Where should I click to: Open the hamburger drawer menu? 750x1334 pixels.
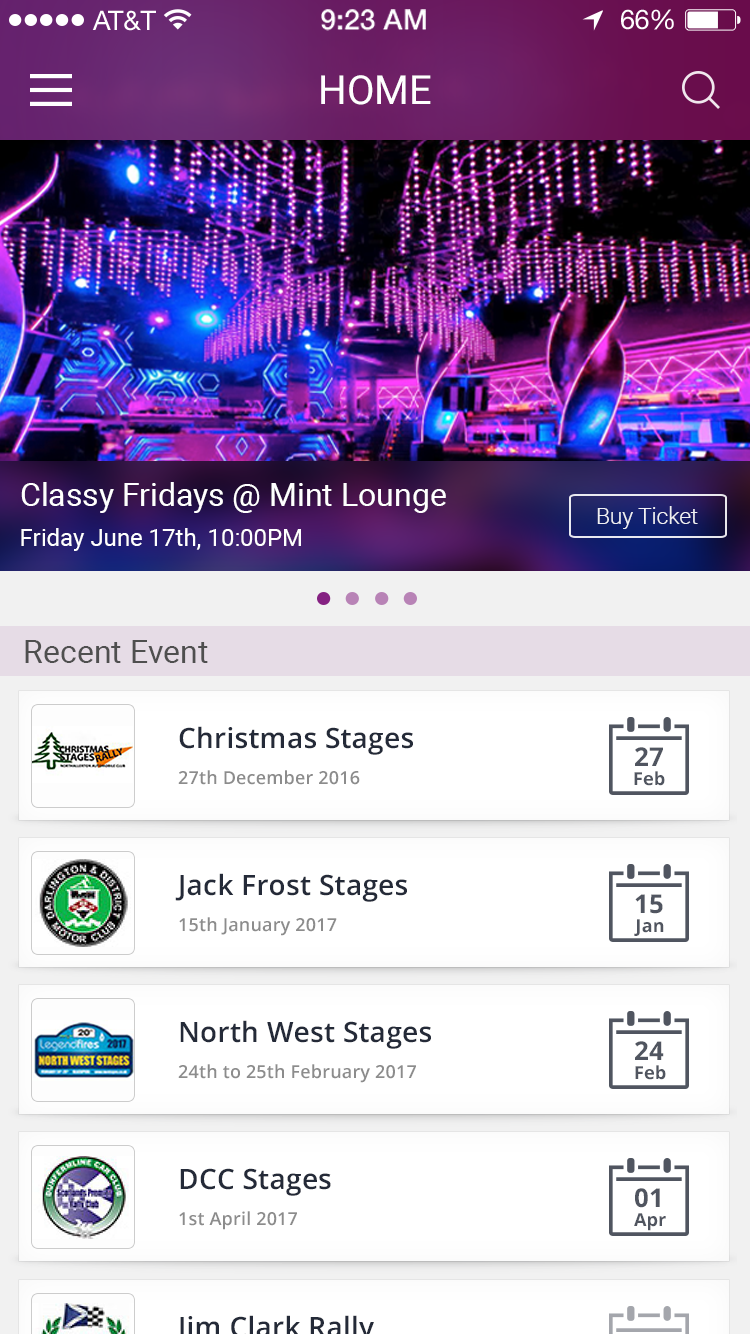click(x=51, y=91)
